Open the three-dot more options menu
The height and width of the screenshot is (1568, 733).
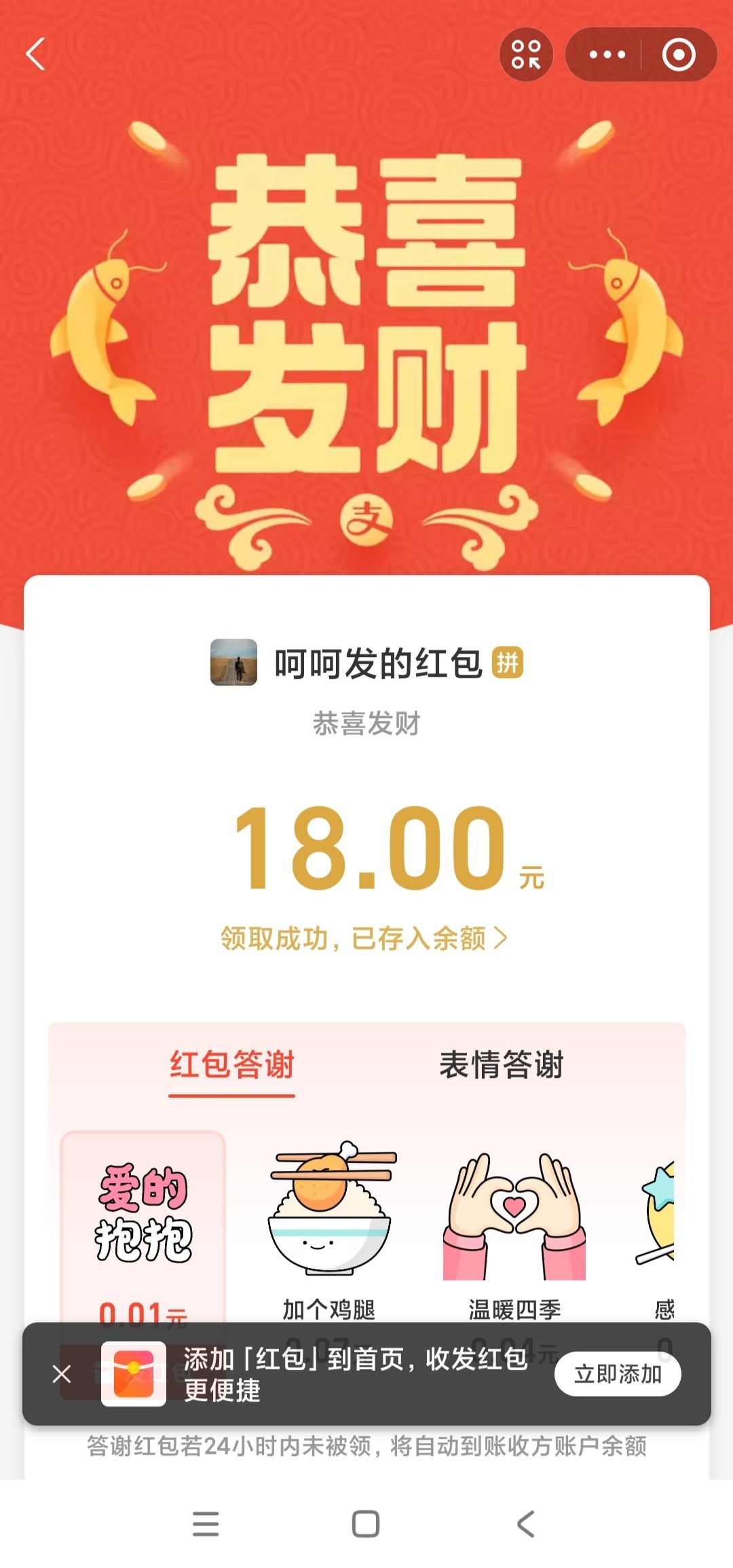click(607, 54)
